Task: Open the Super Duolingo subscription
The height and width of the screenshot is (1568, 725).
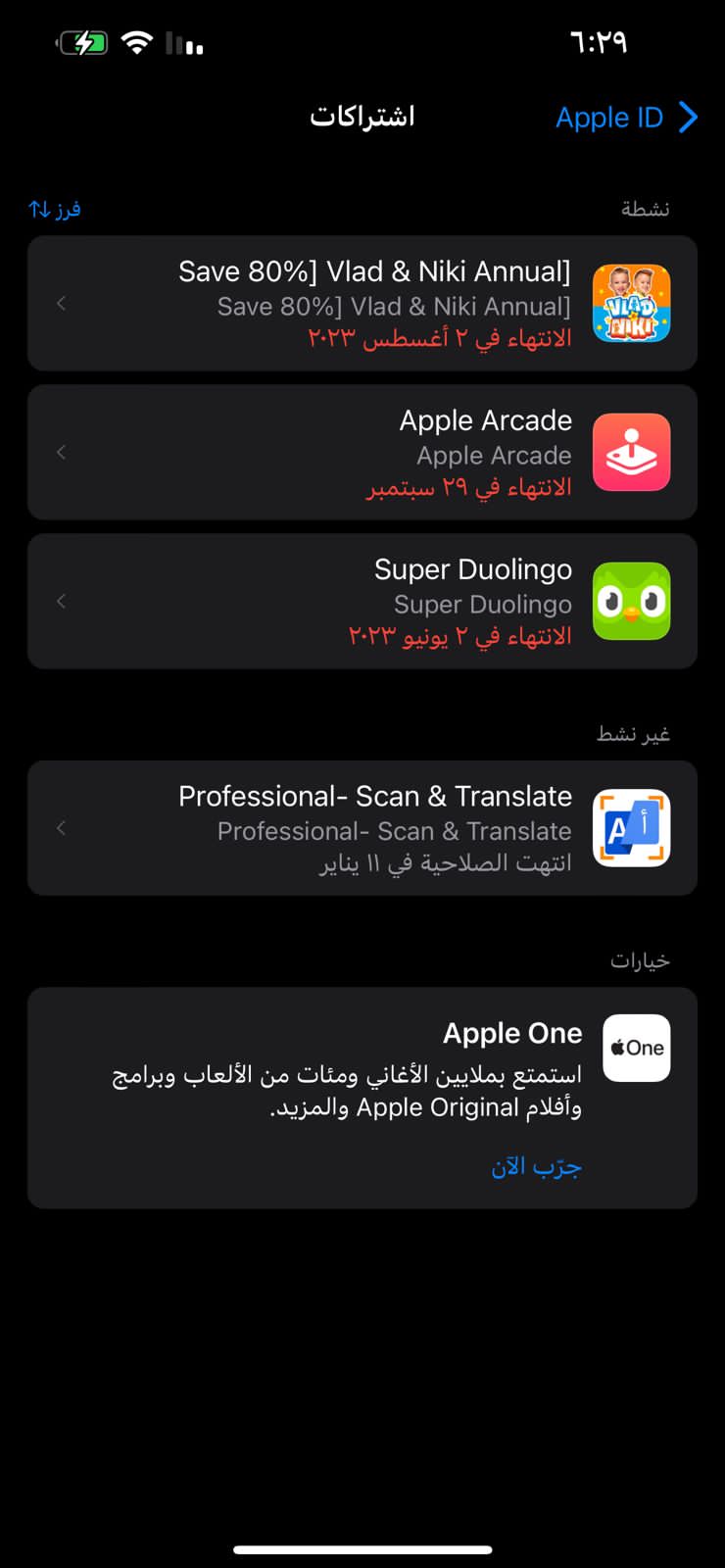Action: (x=362, y=601)
